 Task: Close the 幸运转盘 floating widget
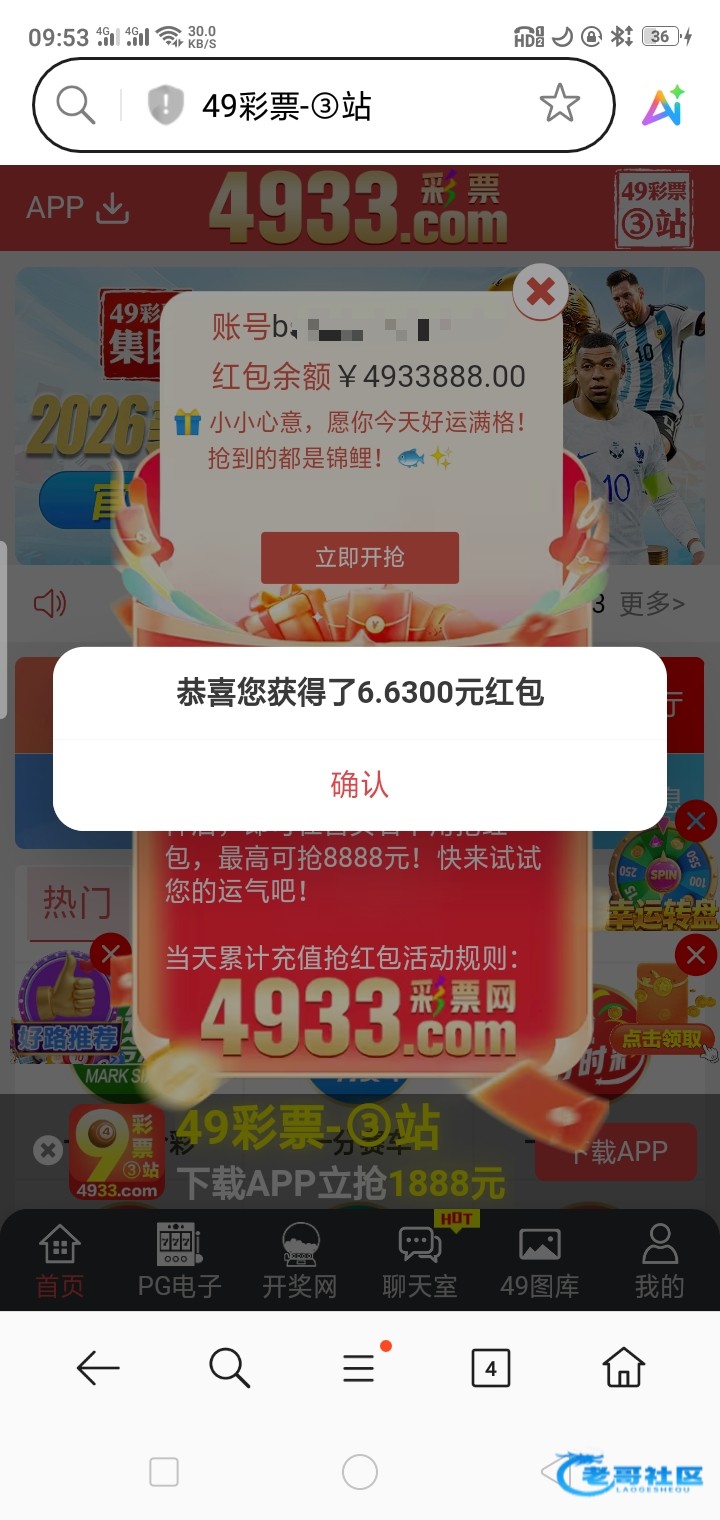point(695,822)
